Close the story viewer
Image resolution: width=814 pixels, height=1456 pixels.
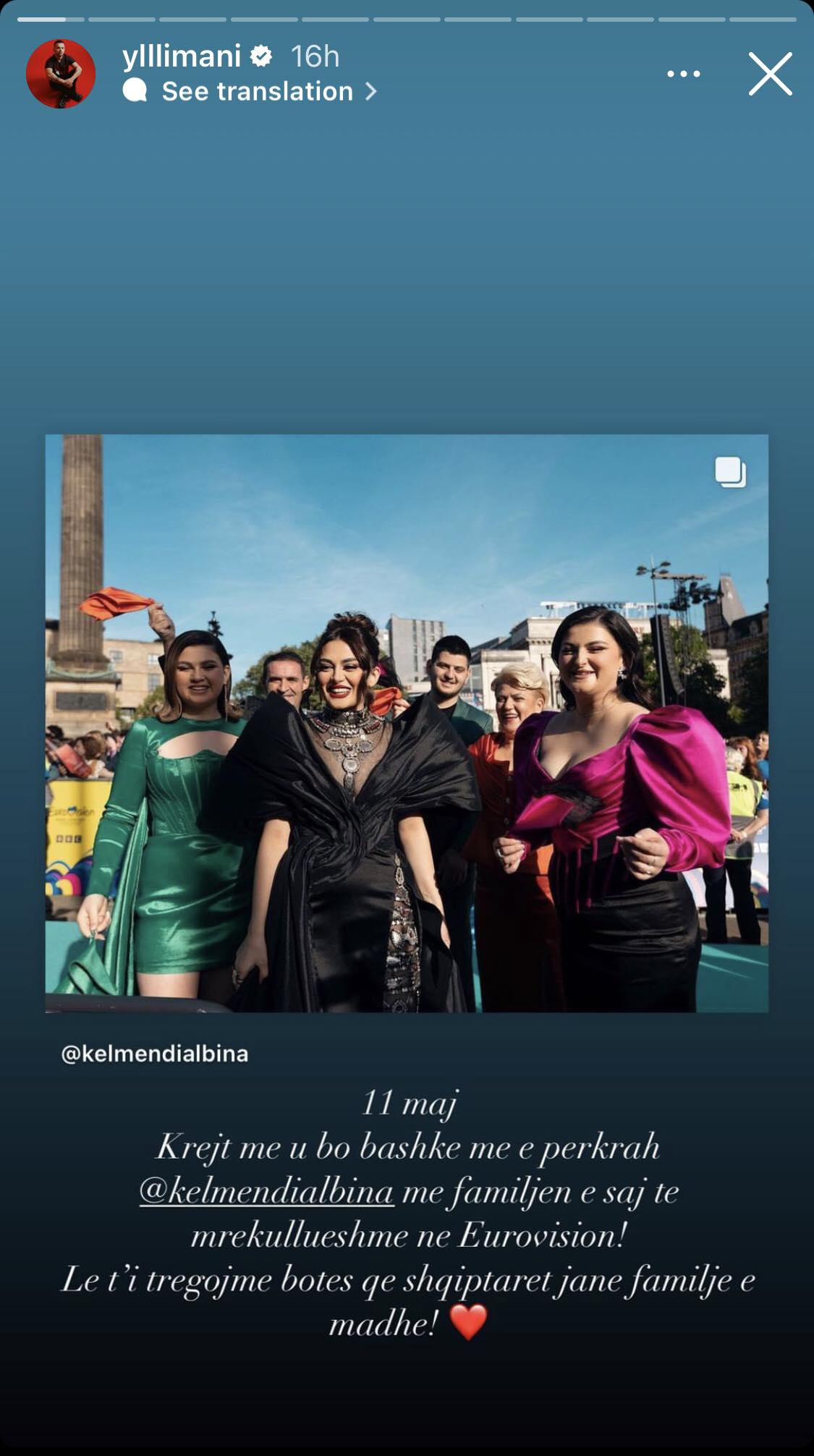(770, 74)
